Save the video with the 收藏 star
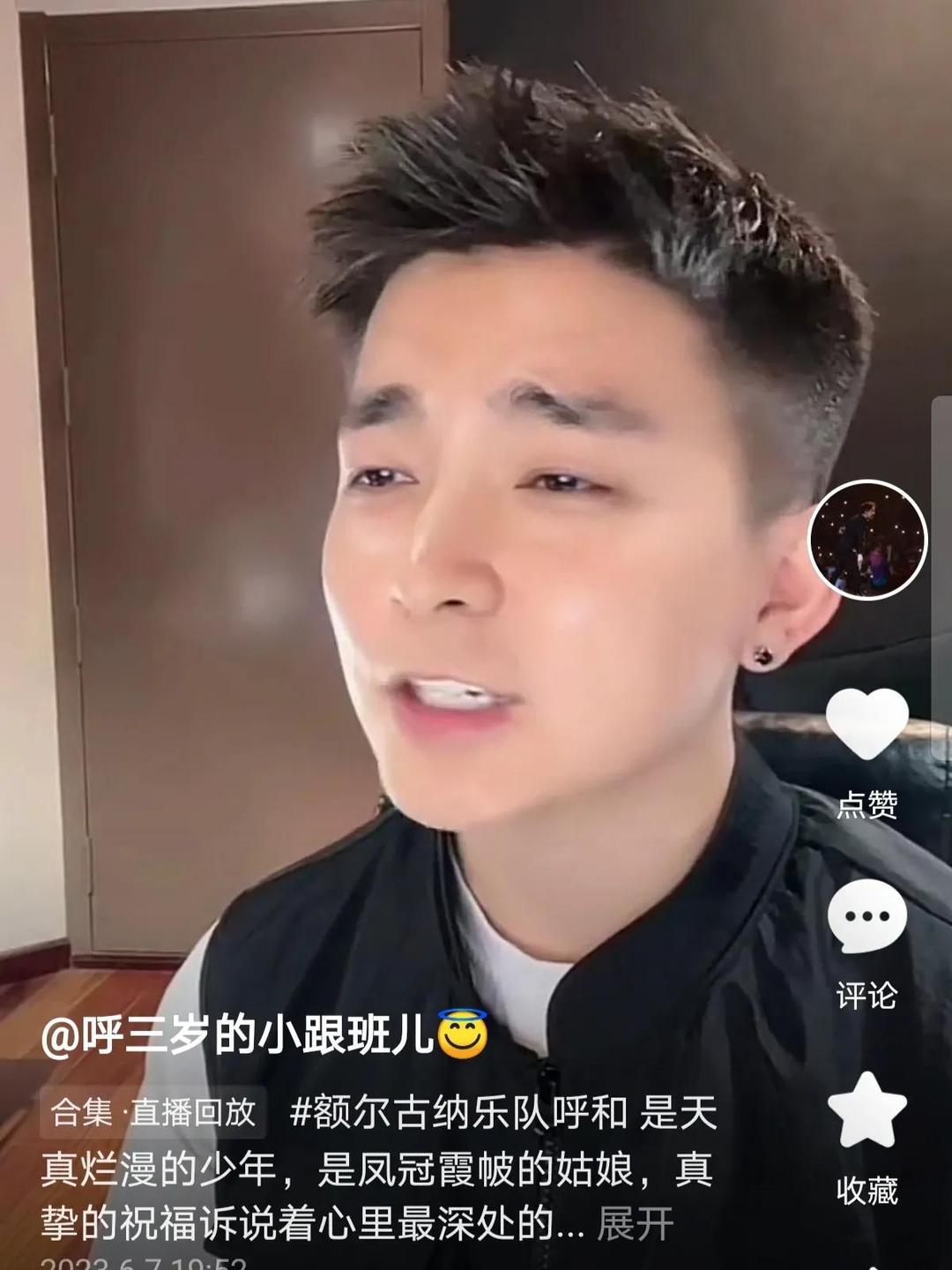Image resolution: width=952 pixels, height=1270 pixels. [867, 1111]
